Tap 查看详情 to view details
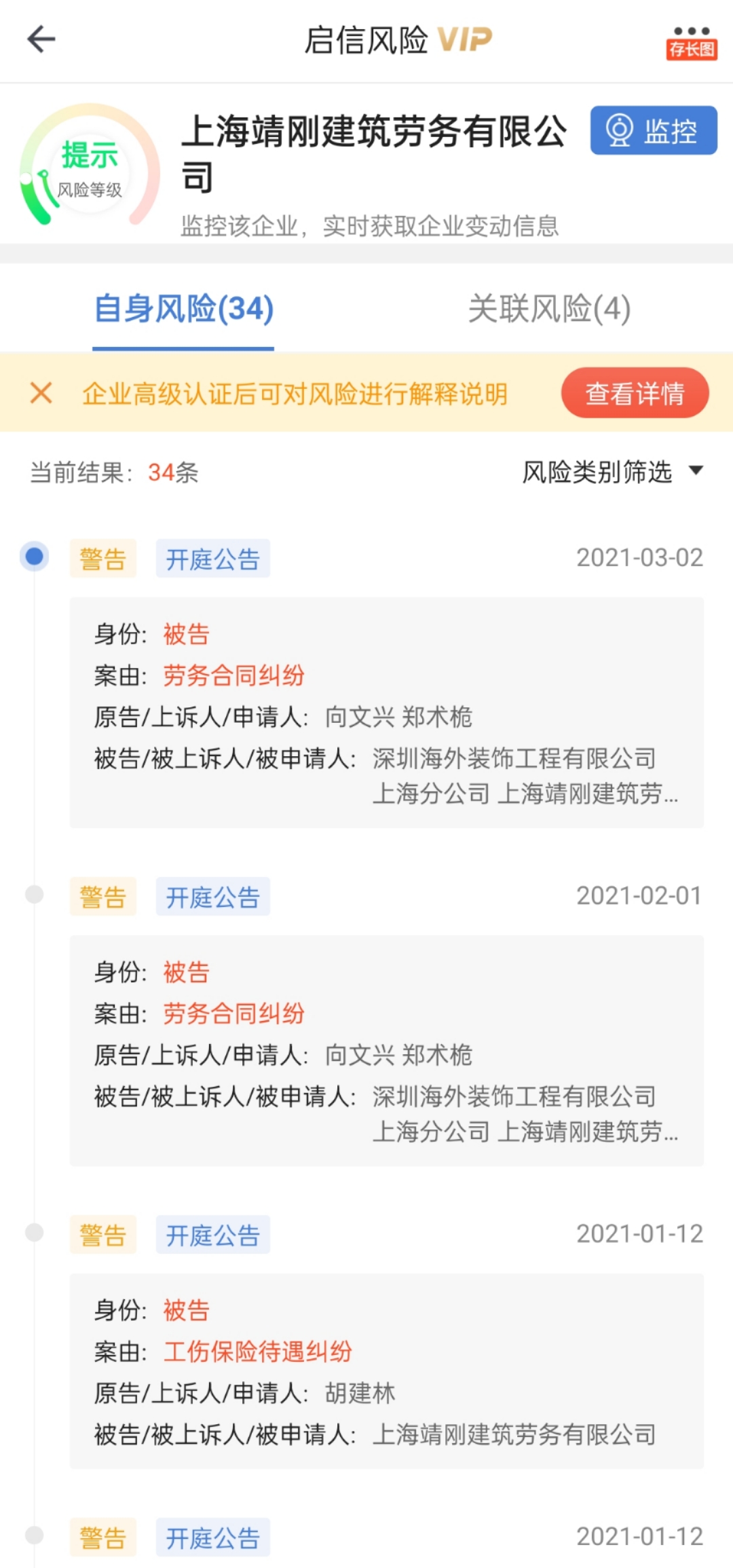Screen dimensions: 733x1568 635,393
